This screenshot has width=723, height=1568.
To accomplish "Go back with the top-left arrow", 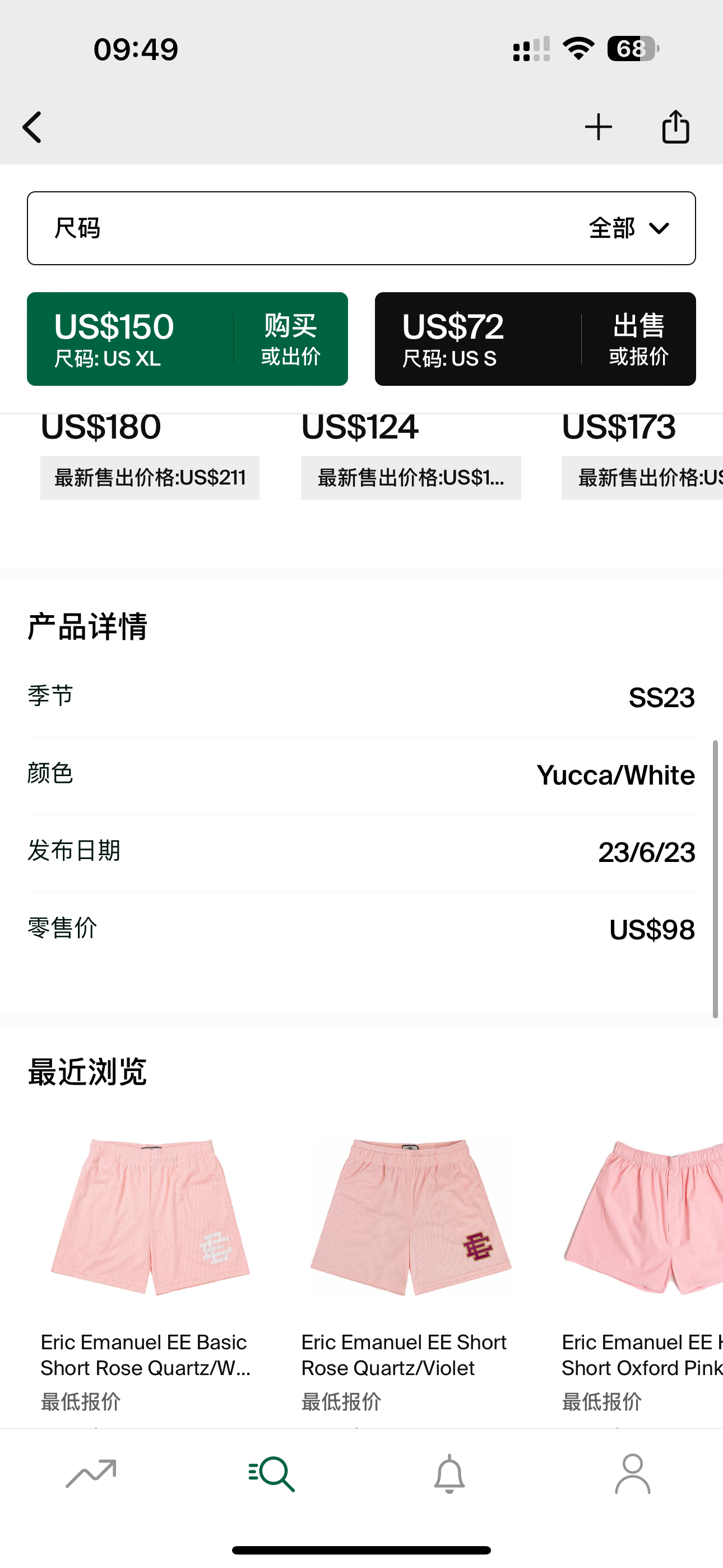I will (x=33, y=127).
